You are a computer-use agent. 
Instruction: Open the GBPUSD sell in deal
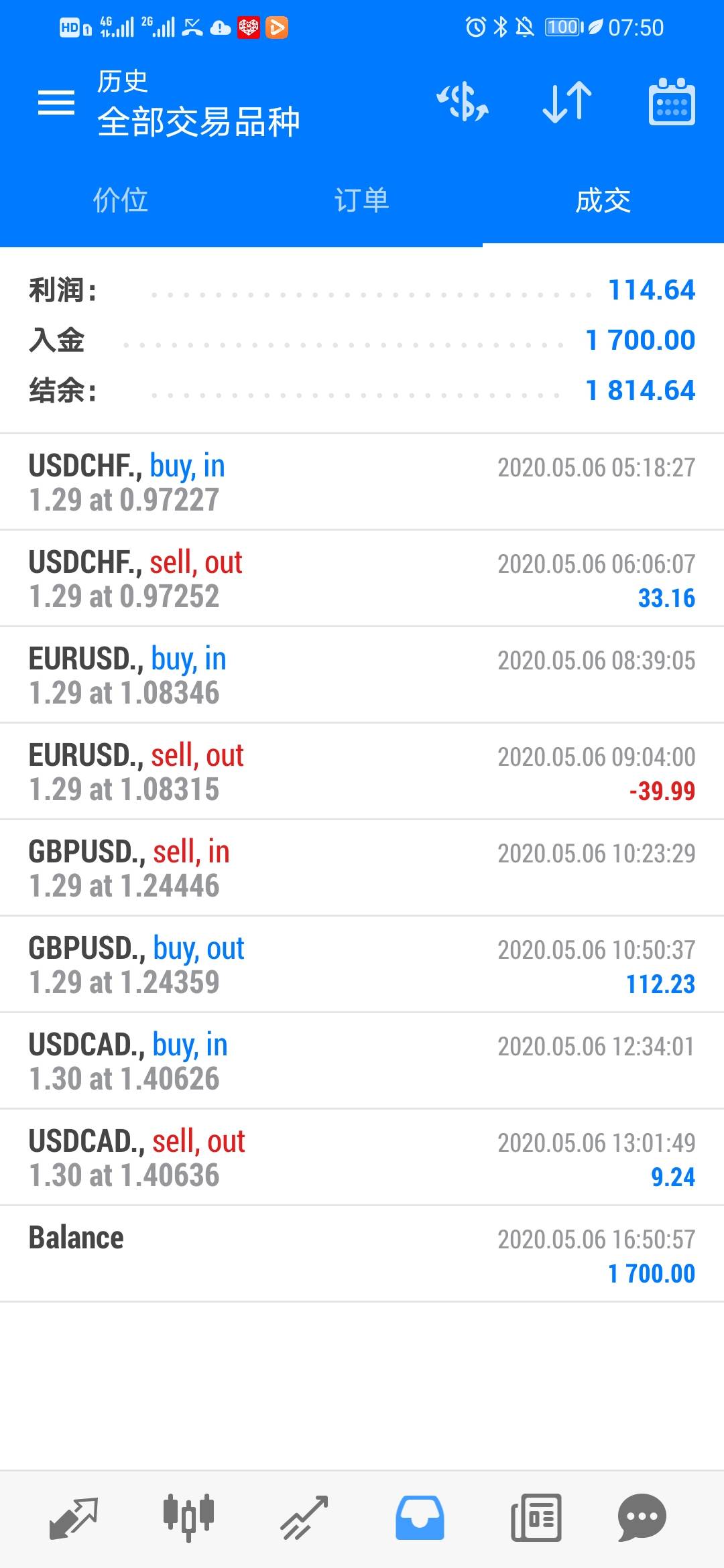pyautogui.click(x=362, y=868)
